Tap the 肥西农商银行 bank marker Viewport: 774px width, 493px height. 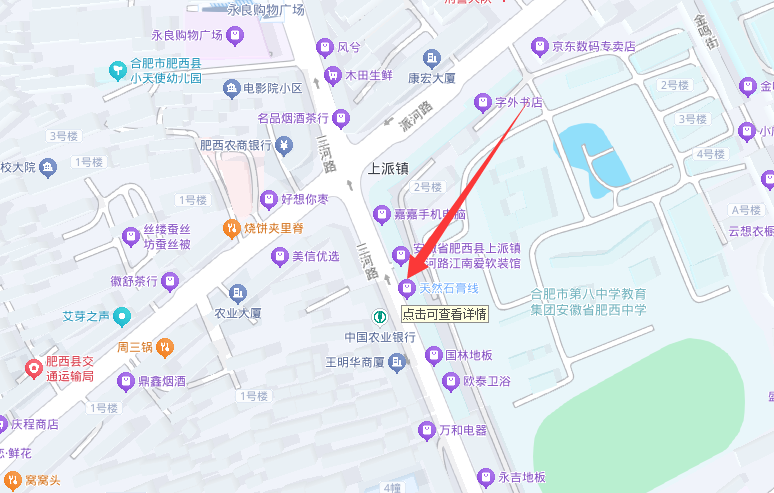[284, 146]
